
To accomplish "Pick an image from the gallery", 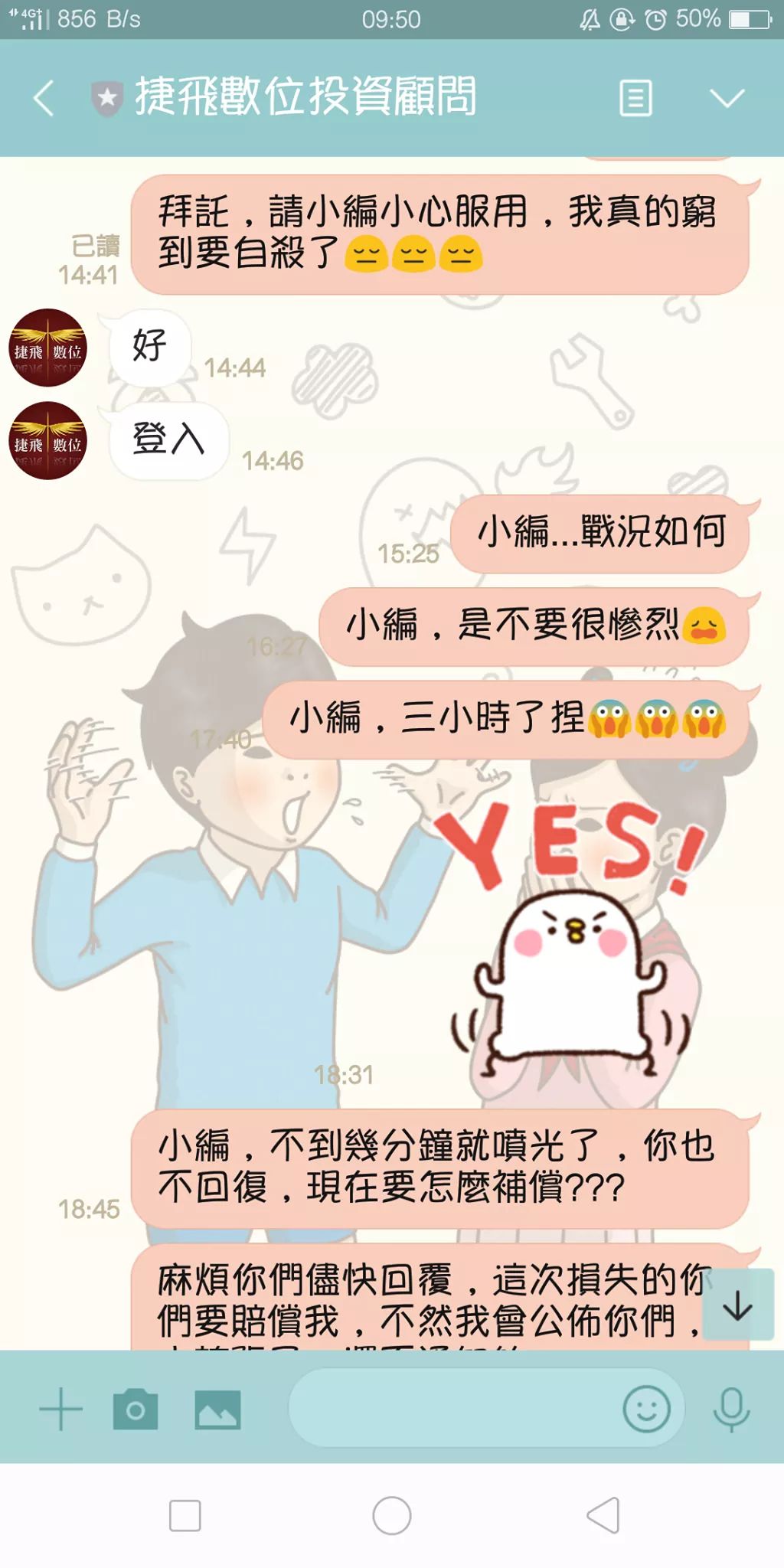I will coord(217,1409).
